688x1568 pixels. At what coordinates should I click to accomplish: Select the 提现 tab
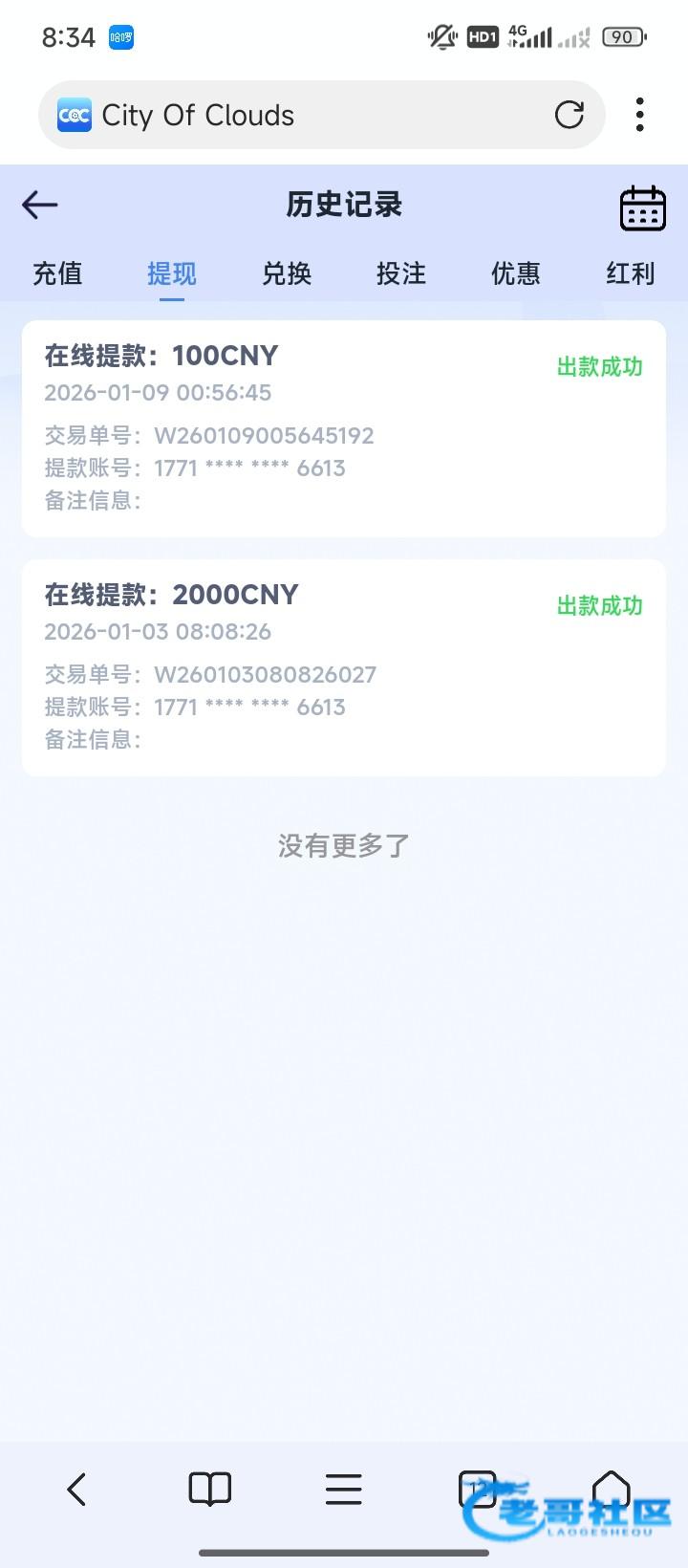click(x=172, y=273)
